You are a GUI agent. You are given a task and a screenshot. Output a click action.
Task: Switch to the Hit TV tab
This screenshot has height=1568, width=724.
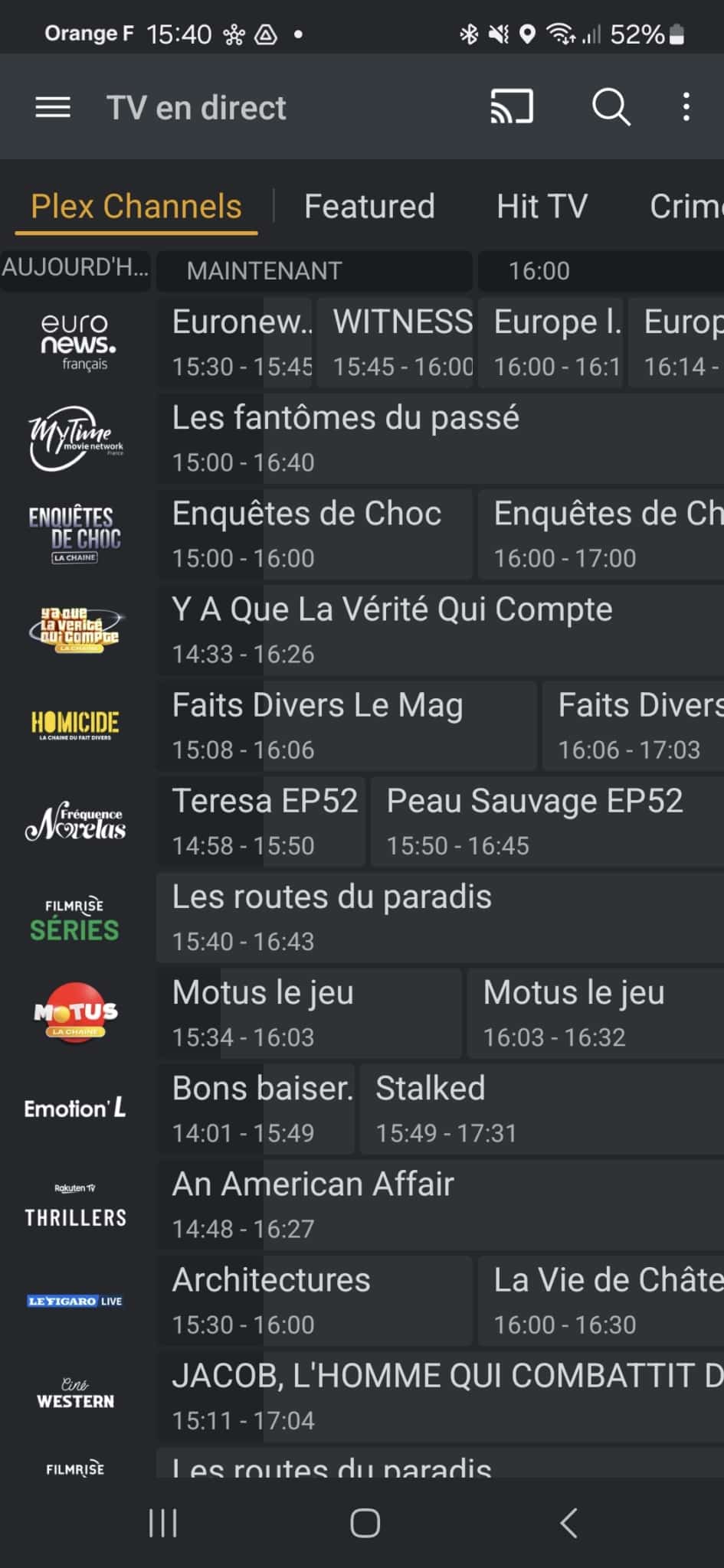point(542,206)
